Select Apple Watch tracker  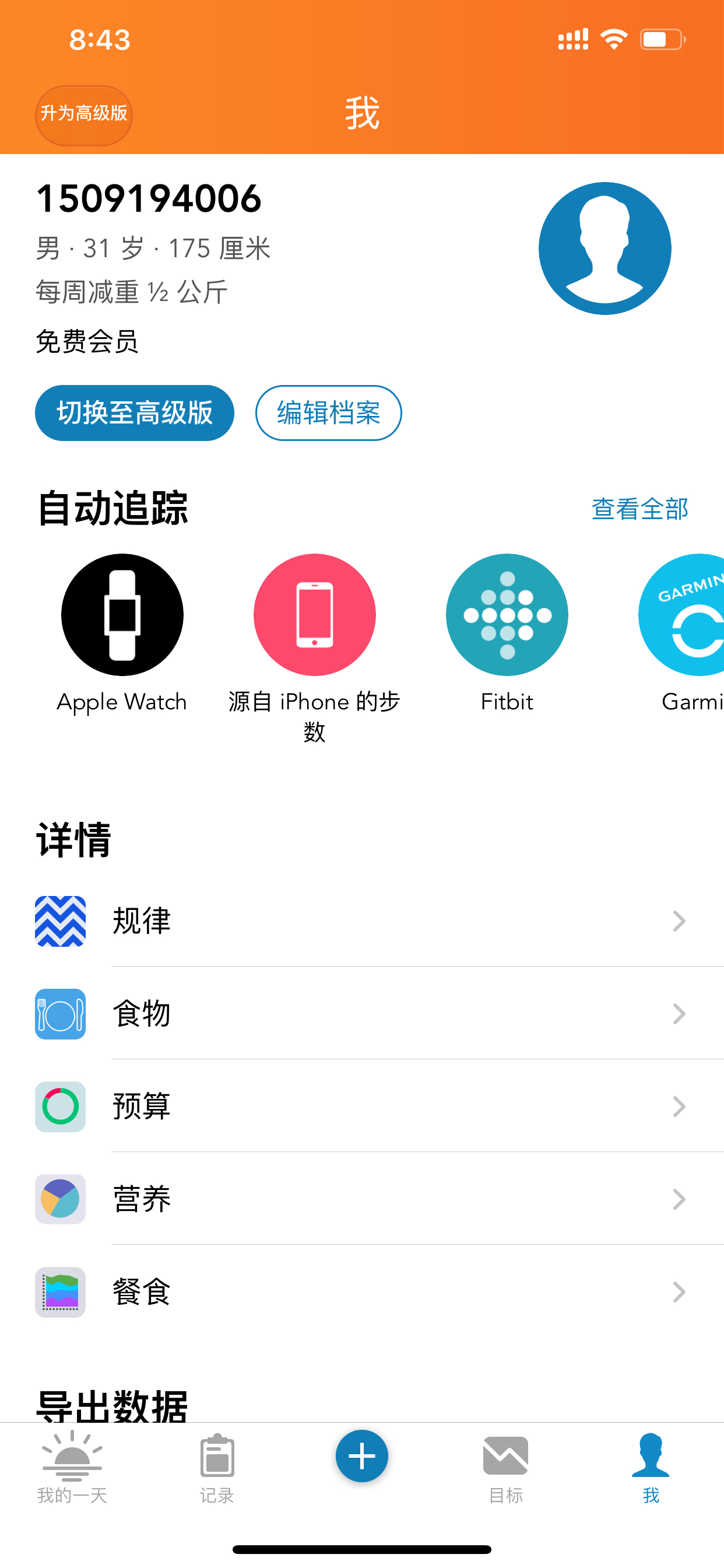pyautogui.click(x=122, y=633)
